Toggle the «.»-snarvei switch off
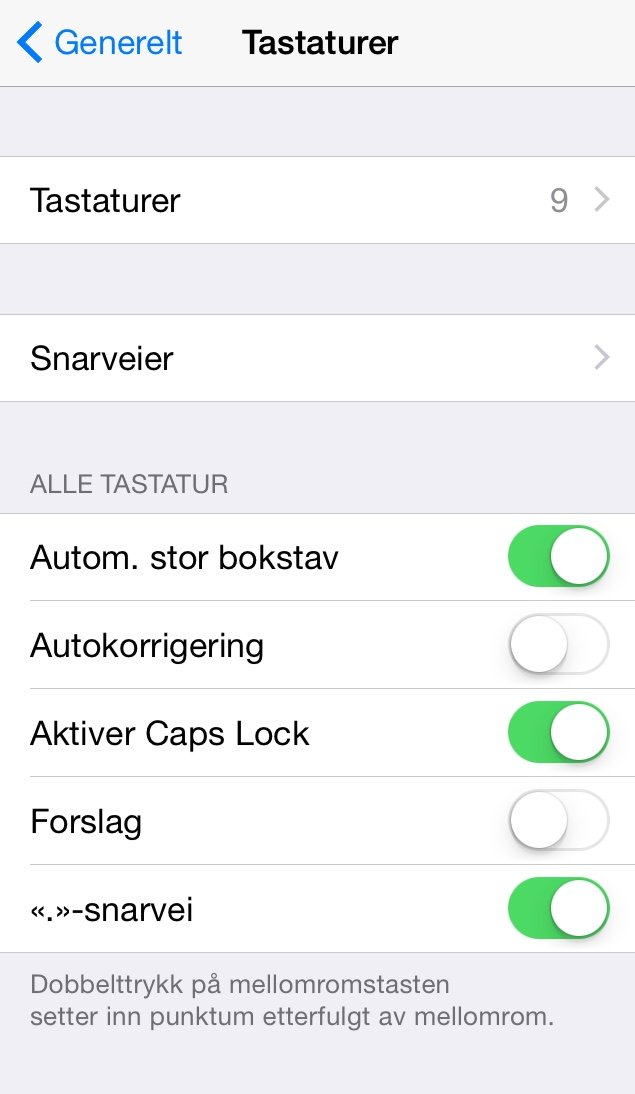Screen dimensions: 635x1094 (558, 909)
